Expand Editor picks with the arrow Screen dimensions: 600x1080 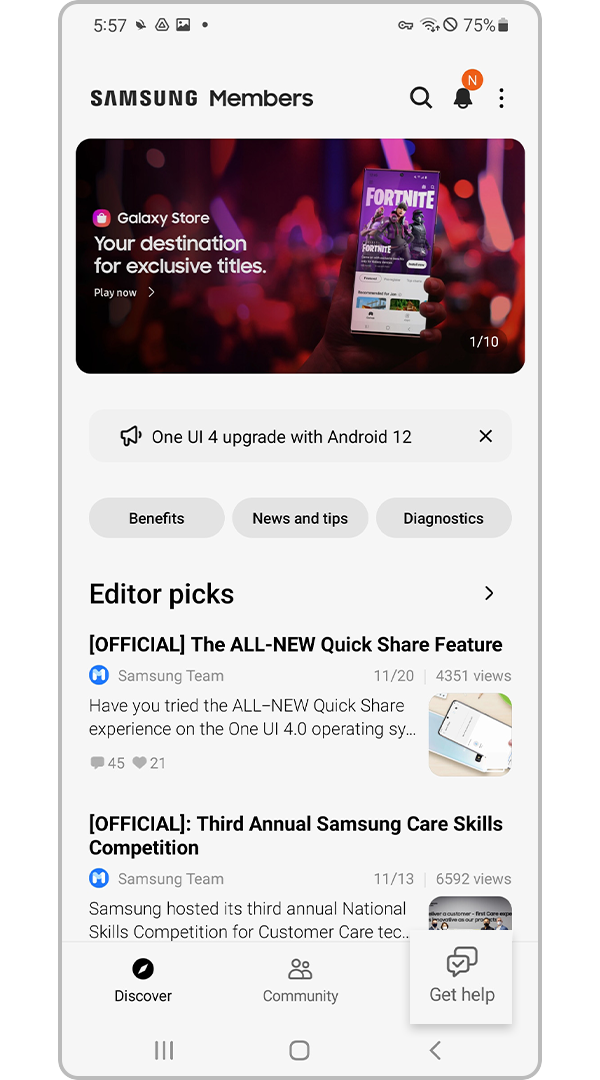tap(489, 594)
